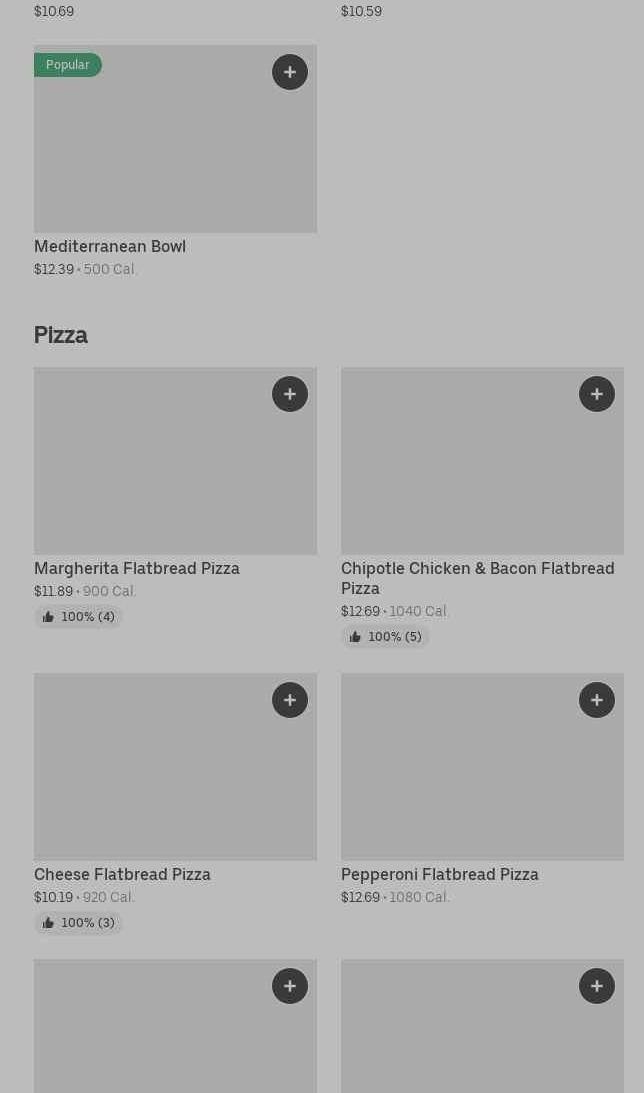Add Cheese Flatbread Pizza to cart
This screenshot has height=1093, width=644.
click(290, 700)
